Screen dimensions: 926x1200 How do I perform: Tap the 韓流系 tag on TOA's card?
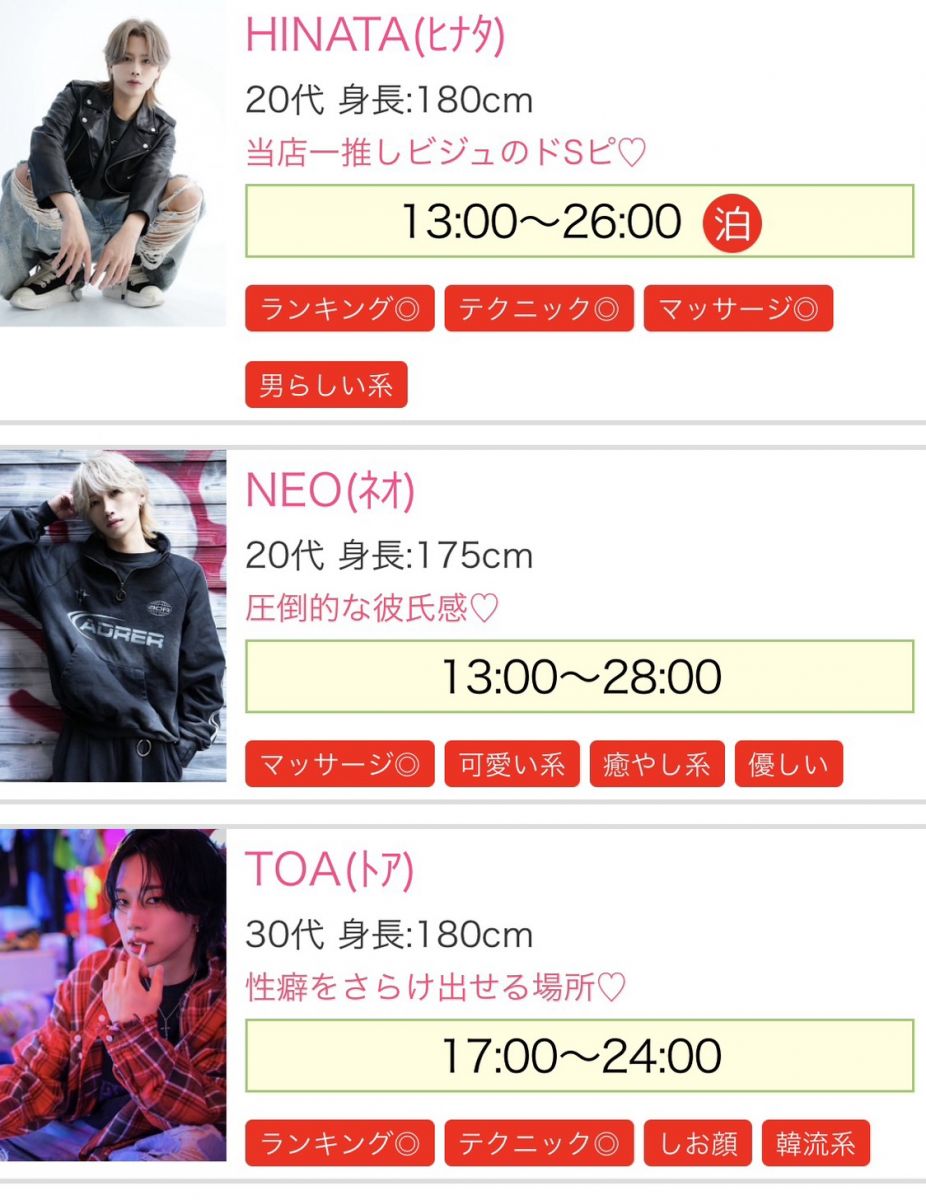pyautogui.click(x=816, y=1143)
